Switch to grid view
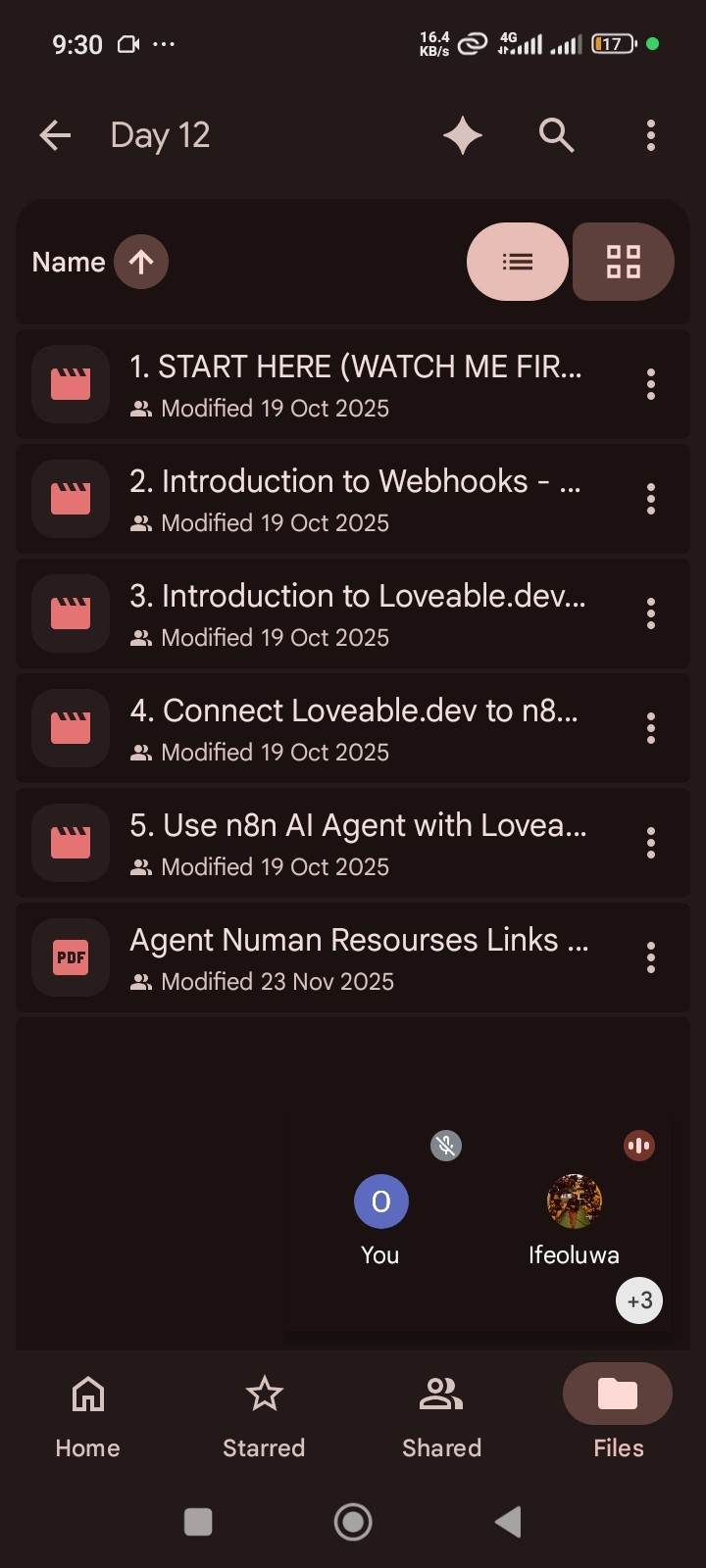The width and height of the screenshot is (706, 1568). tap(623, 262)
